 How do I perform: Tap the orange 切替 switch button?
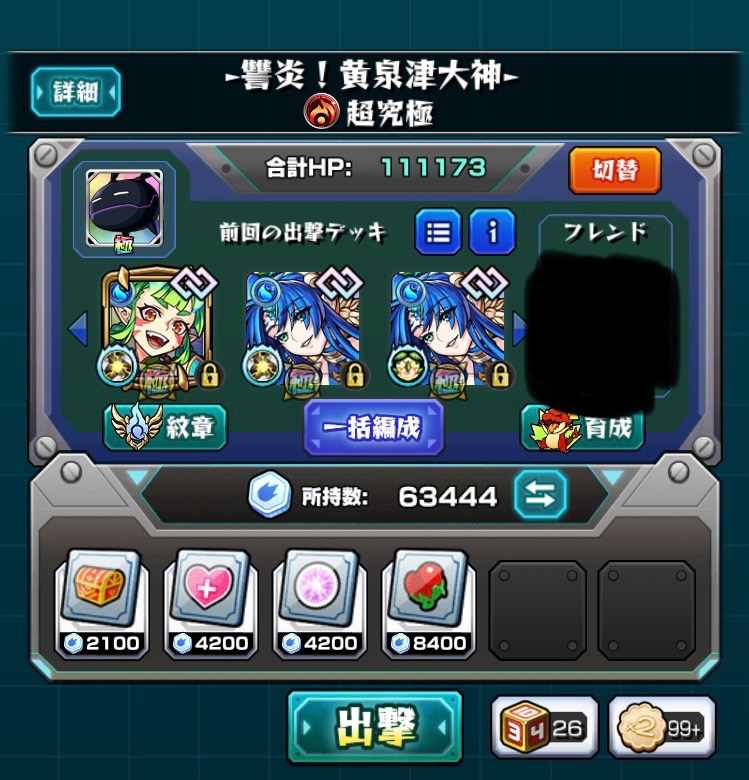pyautogui.click(x=615, y=170)
